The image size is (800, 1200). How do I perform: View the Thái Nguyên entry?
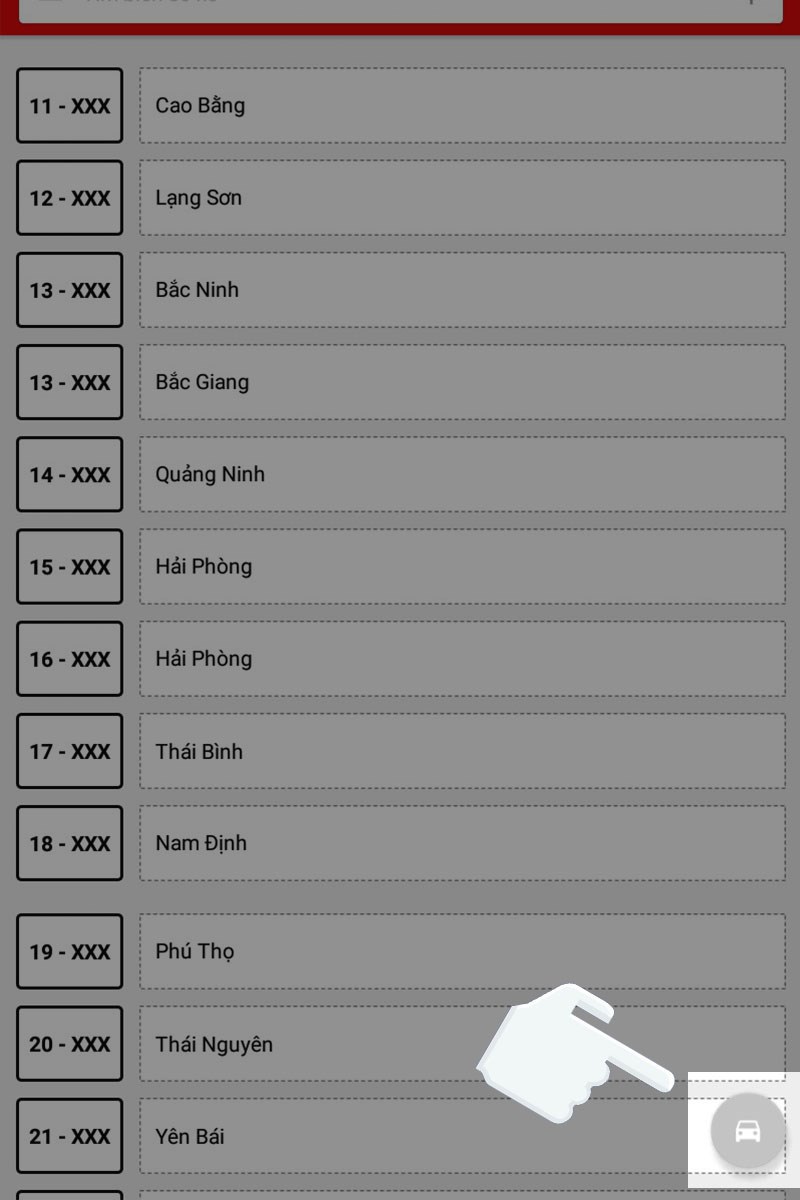pos(461,1044)
